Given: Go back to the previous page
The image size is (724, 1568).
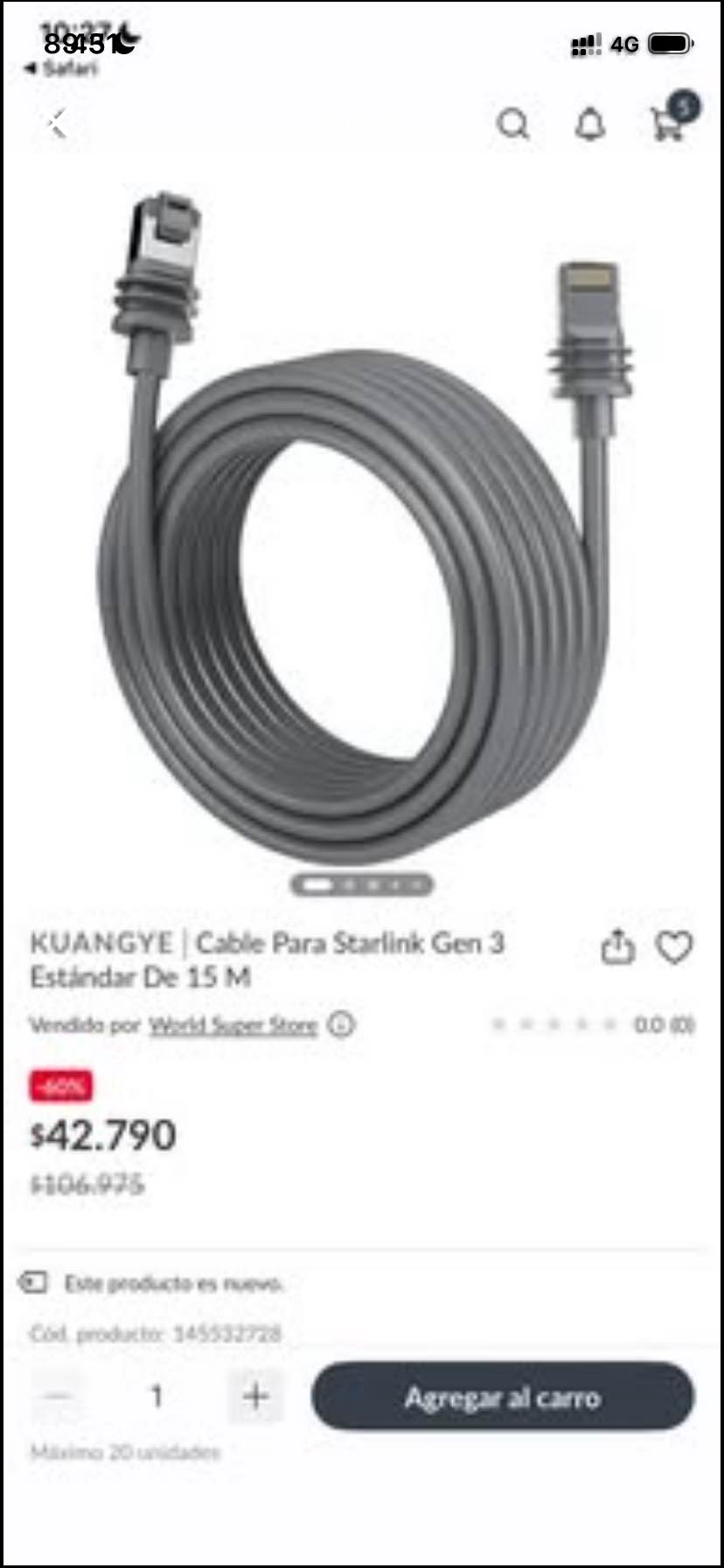Looking at the screenshot, I should 58,123.
